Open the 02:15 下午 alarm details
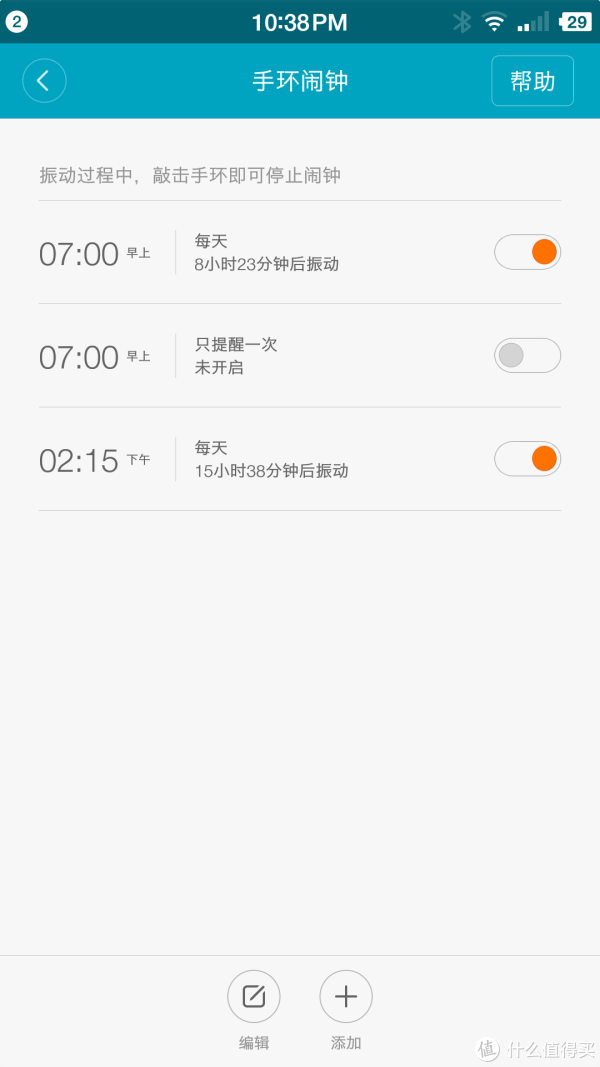Image resolution: width=600 pixels, height=1067 pixels. 300,459
